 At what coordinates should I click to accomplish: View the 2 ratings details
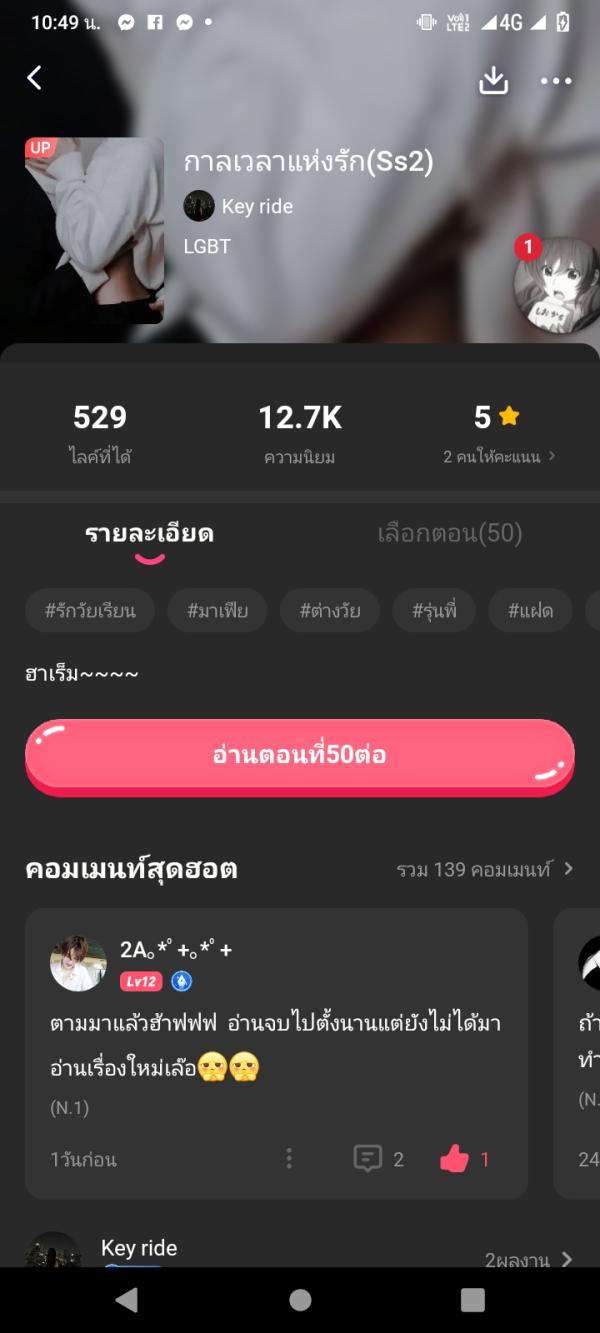499,456
